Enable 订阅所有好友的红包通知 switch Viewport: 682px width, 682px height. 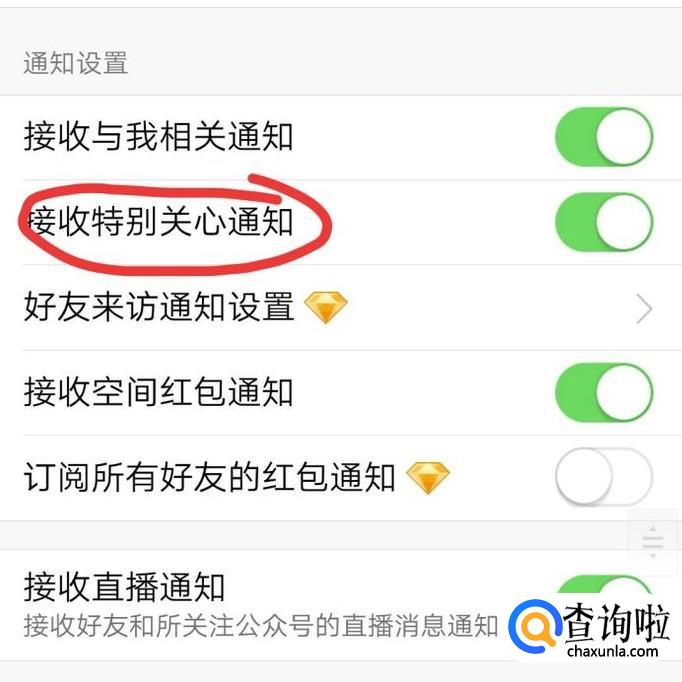click(x=603, y=477)
